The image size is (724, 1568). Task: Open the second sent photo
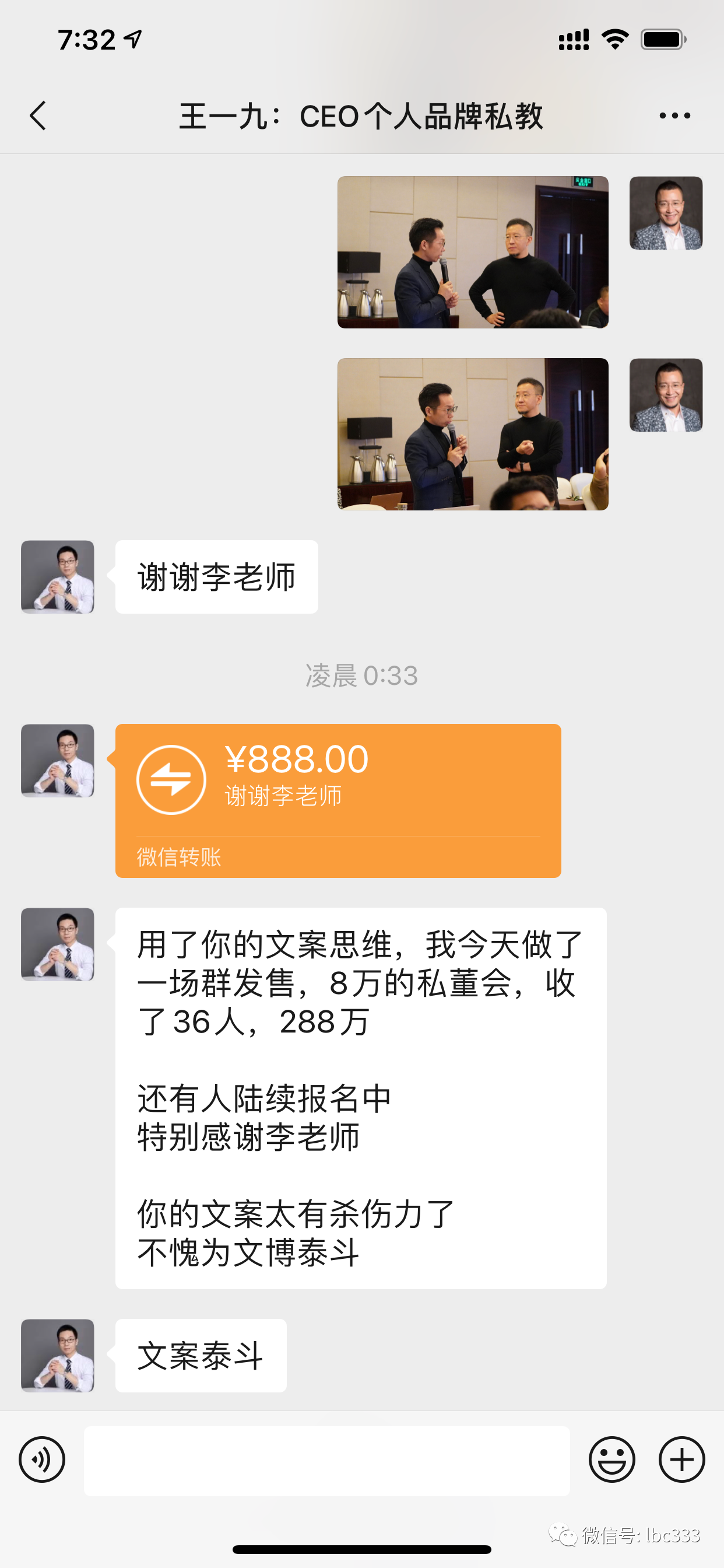point(473,434)
